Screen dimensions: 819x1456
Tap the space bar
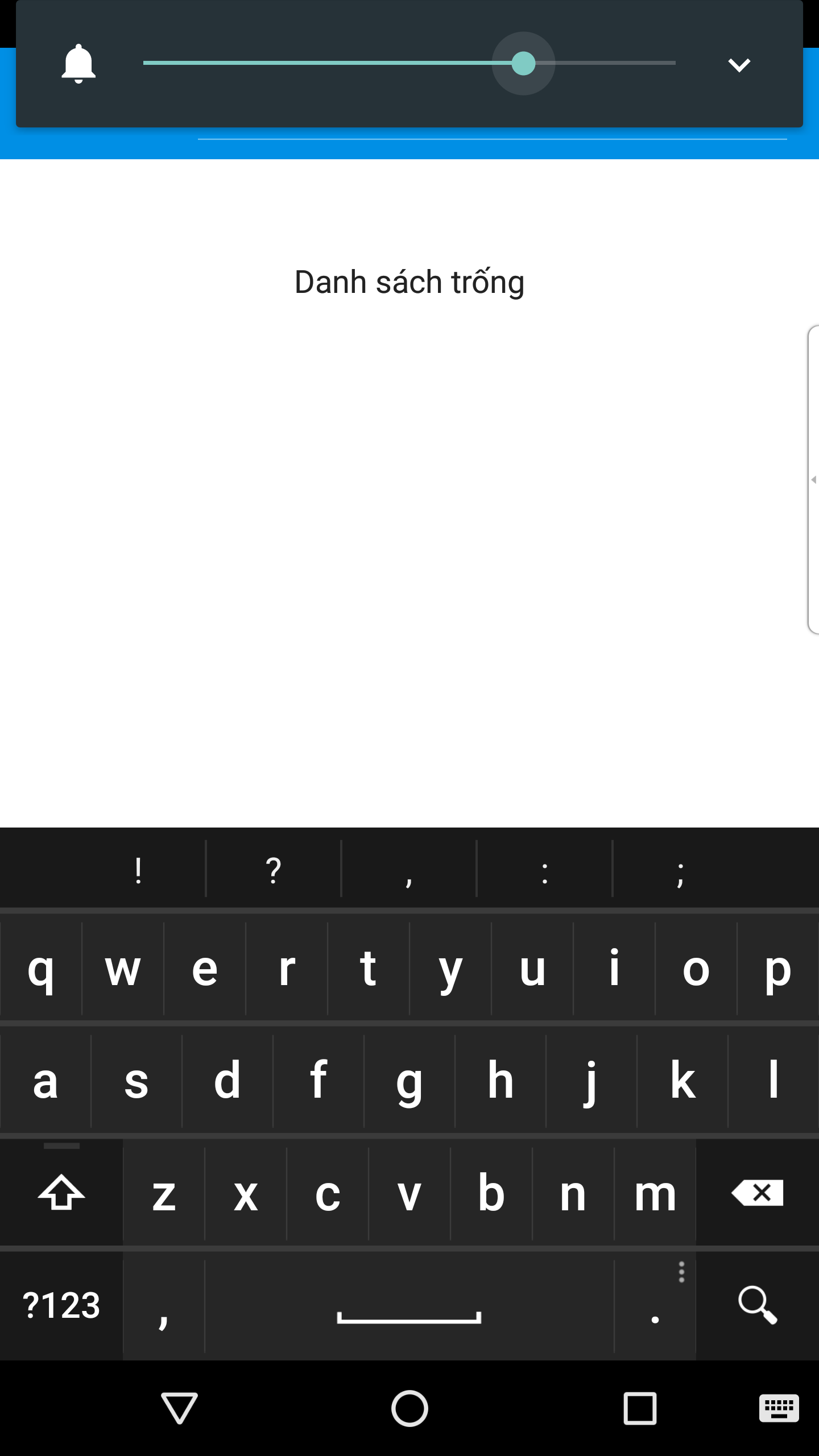409,1305
